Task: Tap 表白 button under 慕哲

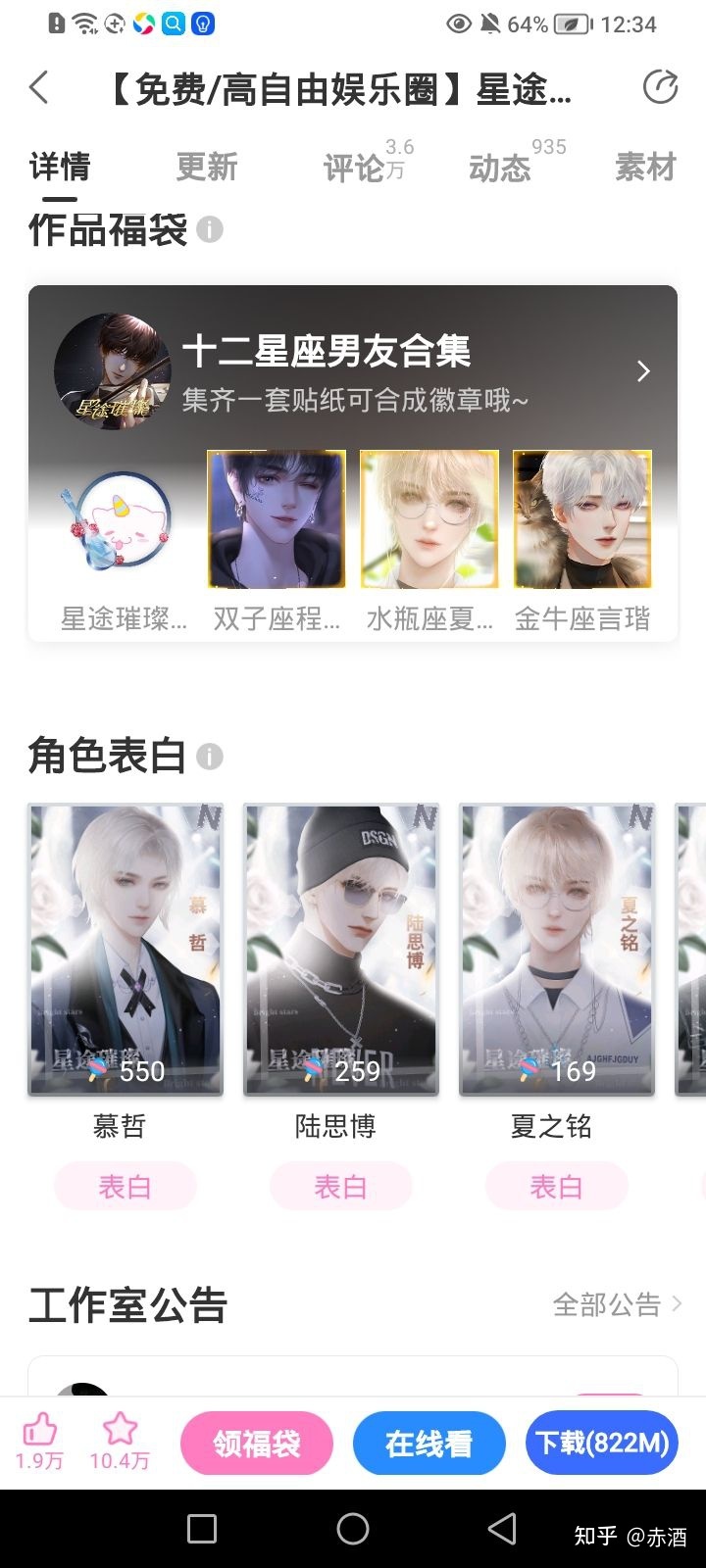Action: tap(125, 1187)
